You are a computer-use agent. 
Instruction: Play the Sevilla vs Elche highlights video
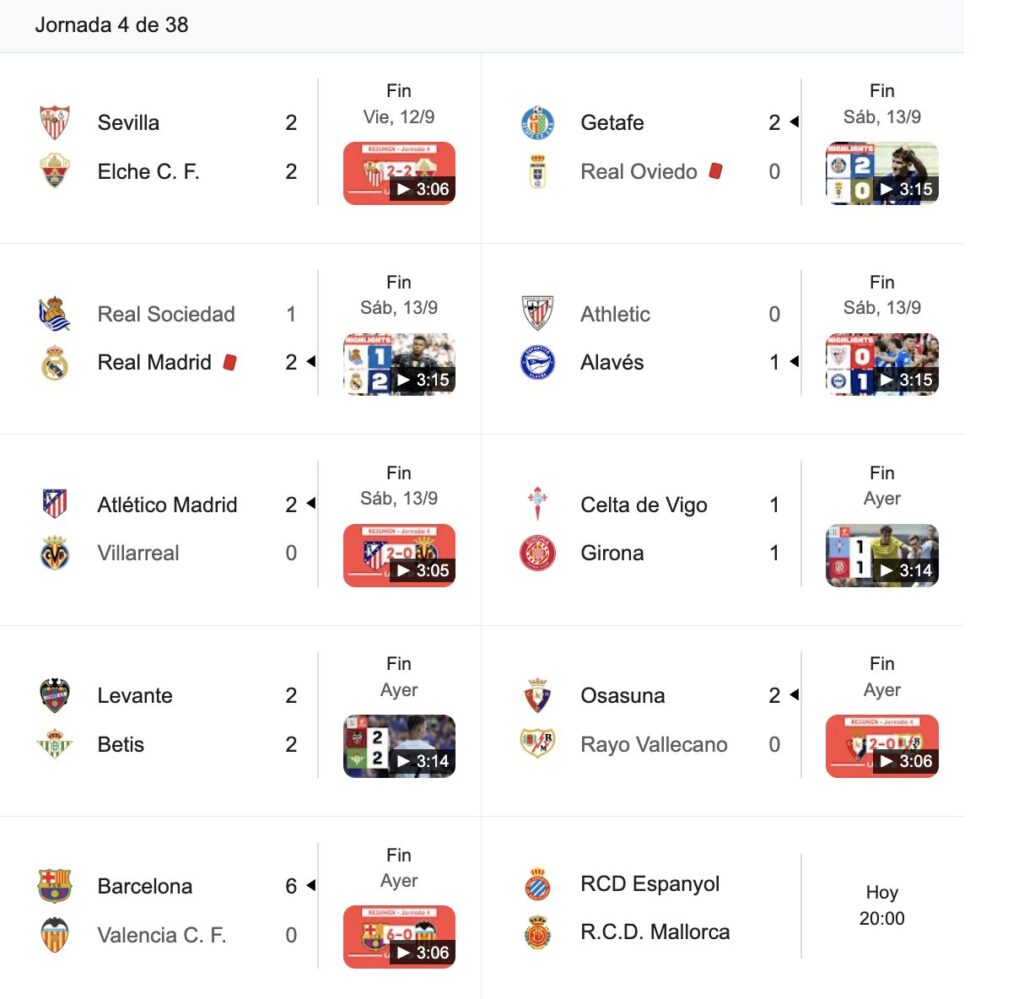pyautogui.click(x=399, y=173)
